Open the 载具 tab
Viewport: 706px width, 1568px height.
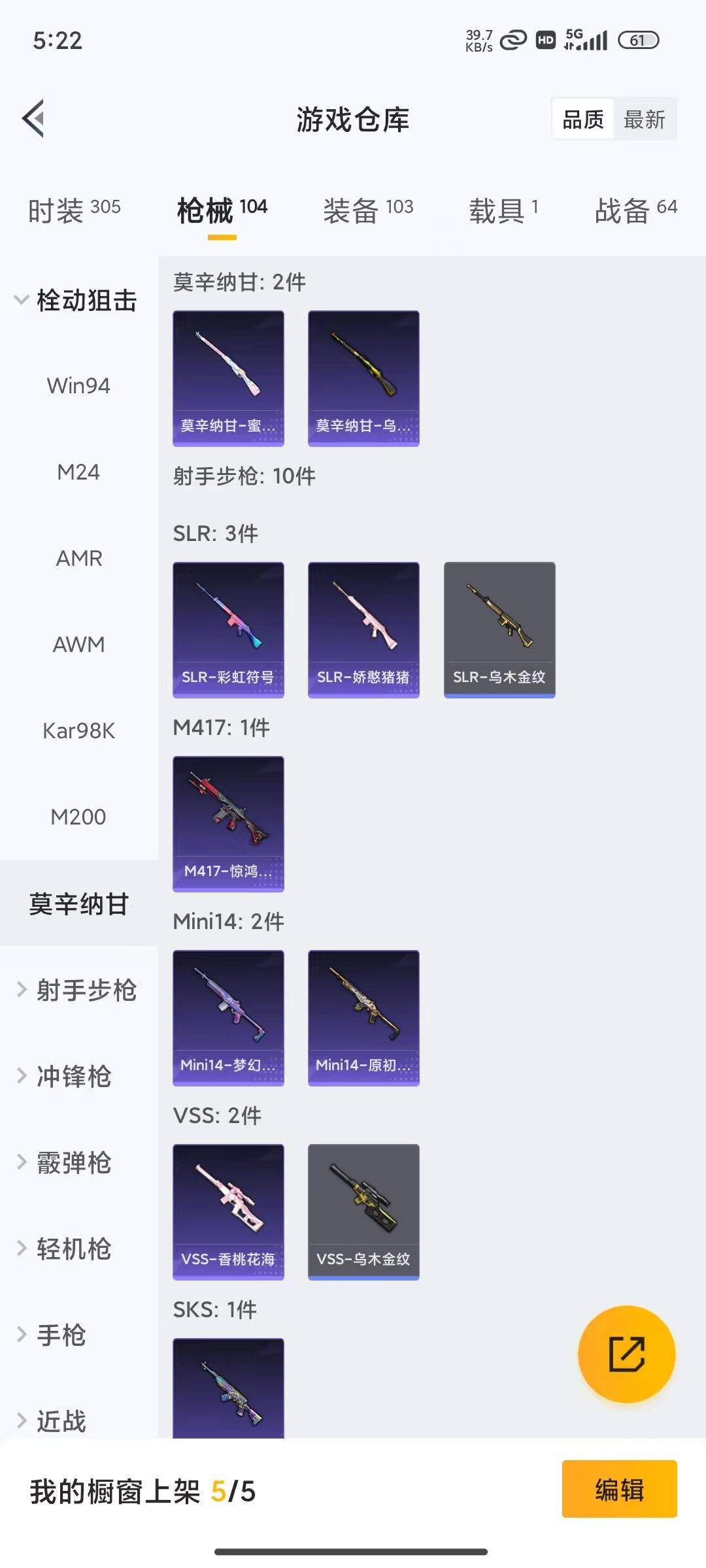pos(503,209)
